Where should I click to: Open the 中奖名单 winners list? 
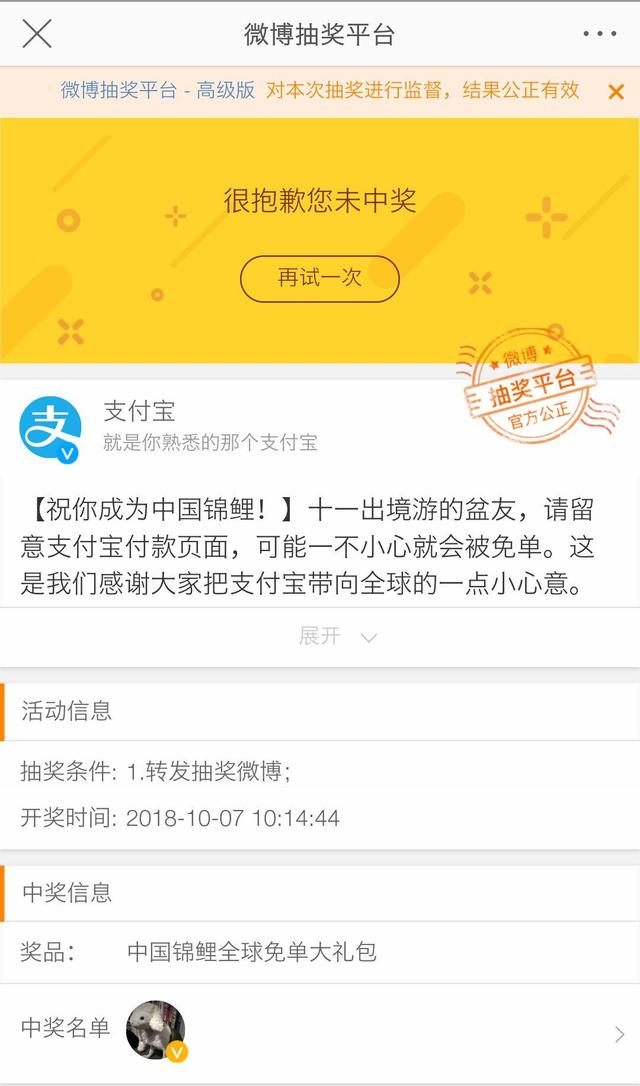click(x=320, y=1030)
